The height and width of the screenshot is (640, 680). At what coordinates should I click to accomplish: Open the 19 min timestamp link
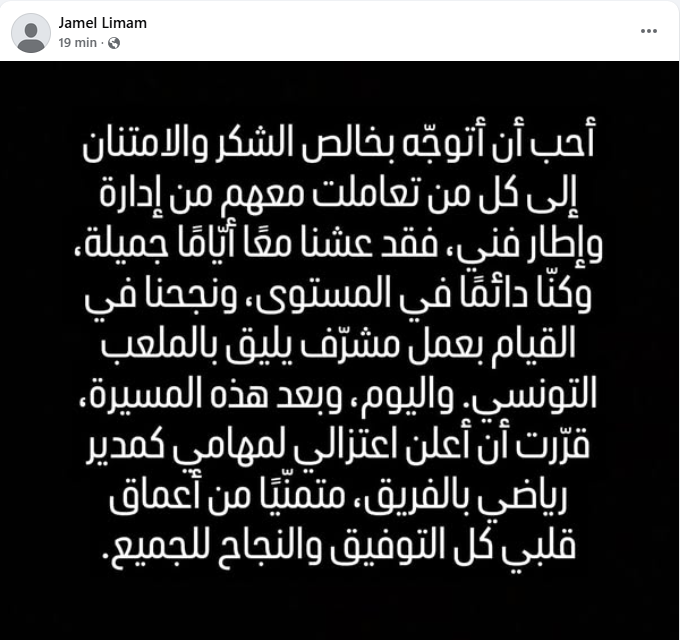pyautogui.click(x=78, y=43)
